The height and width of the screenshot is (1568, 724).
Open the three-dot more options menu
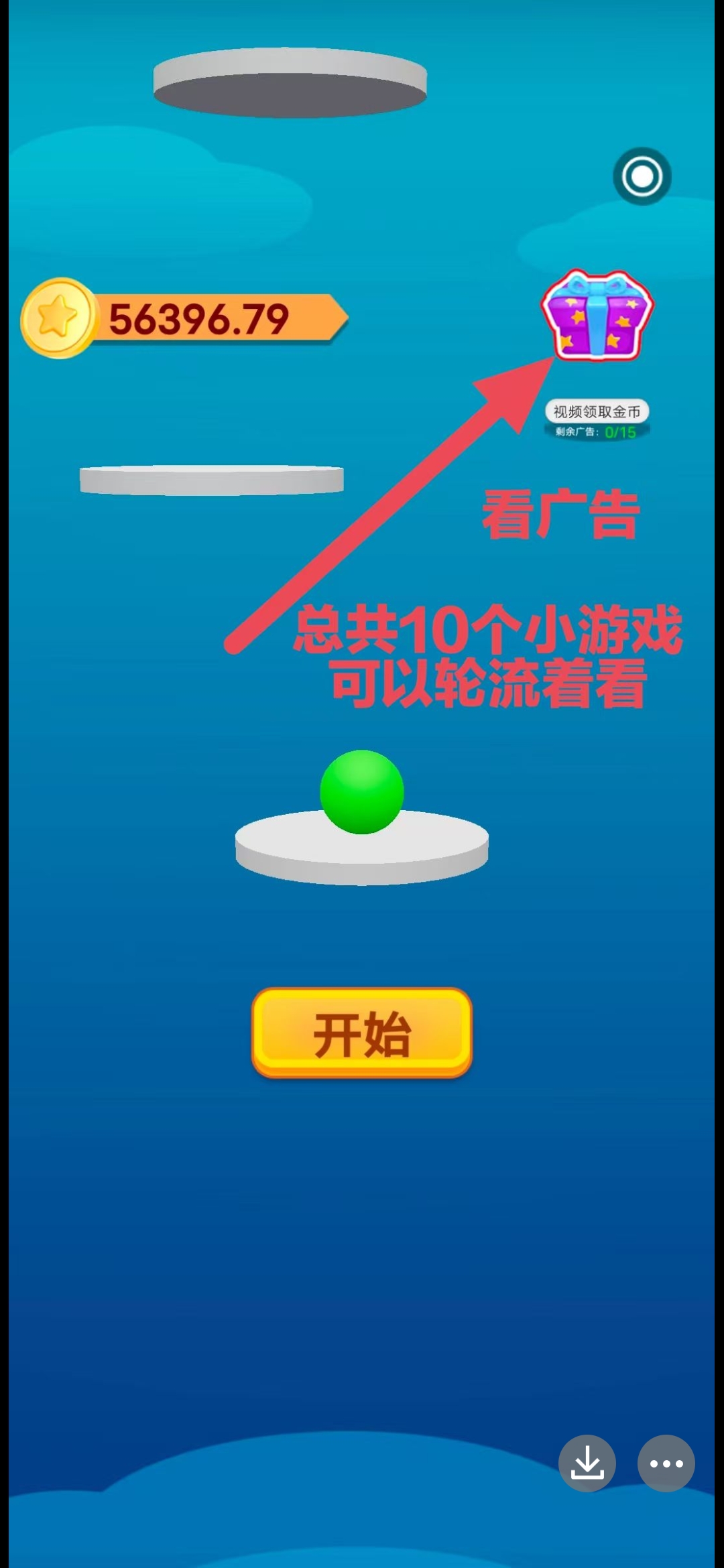(666, 1463)
